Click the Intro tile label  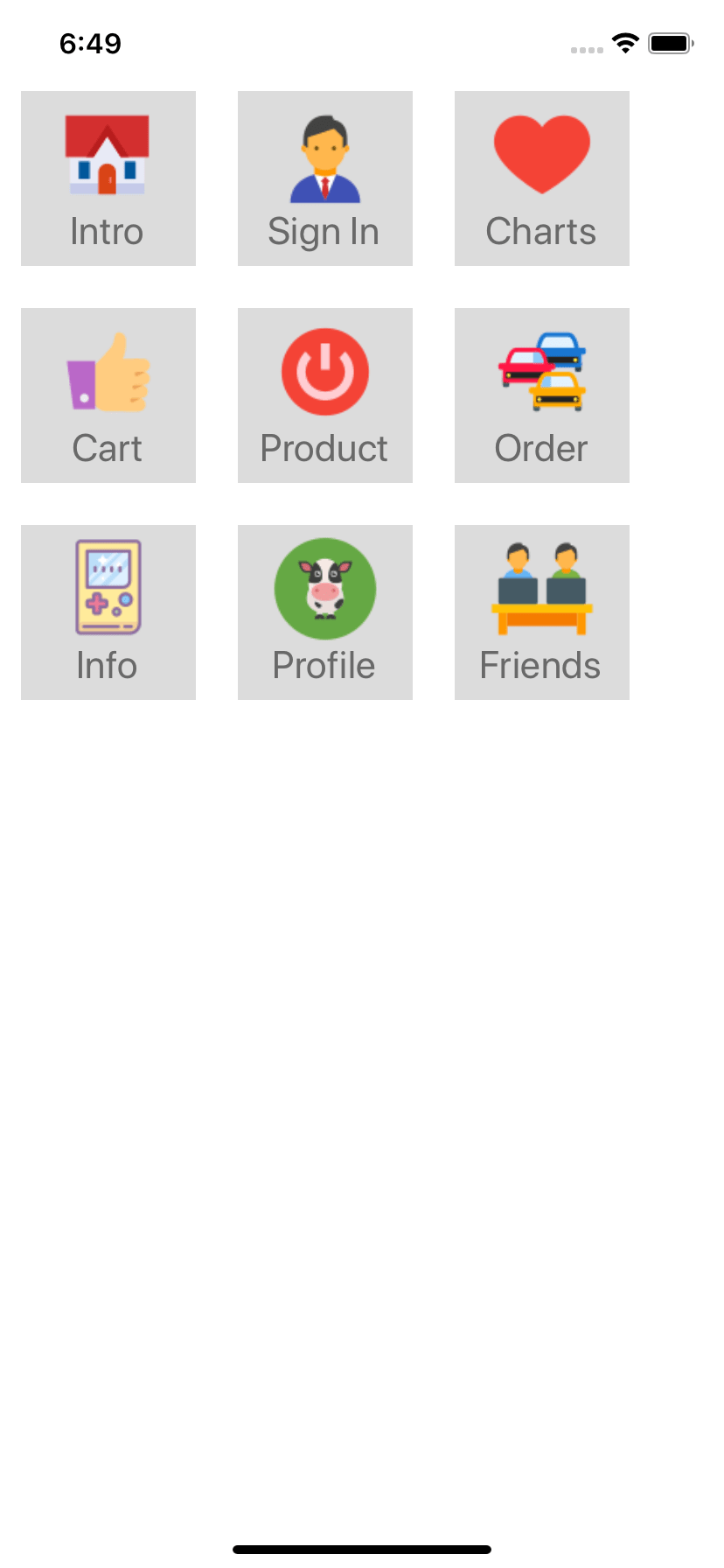108,231
